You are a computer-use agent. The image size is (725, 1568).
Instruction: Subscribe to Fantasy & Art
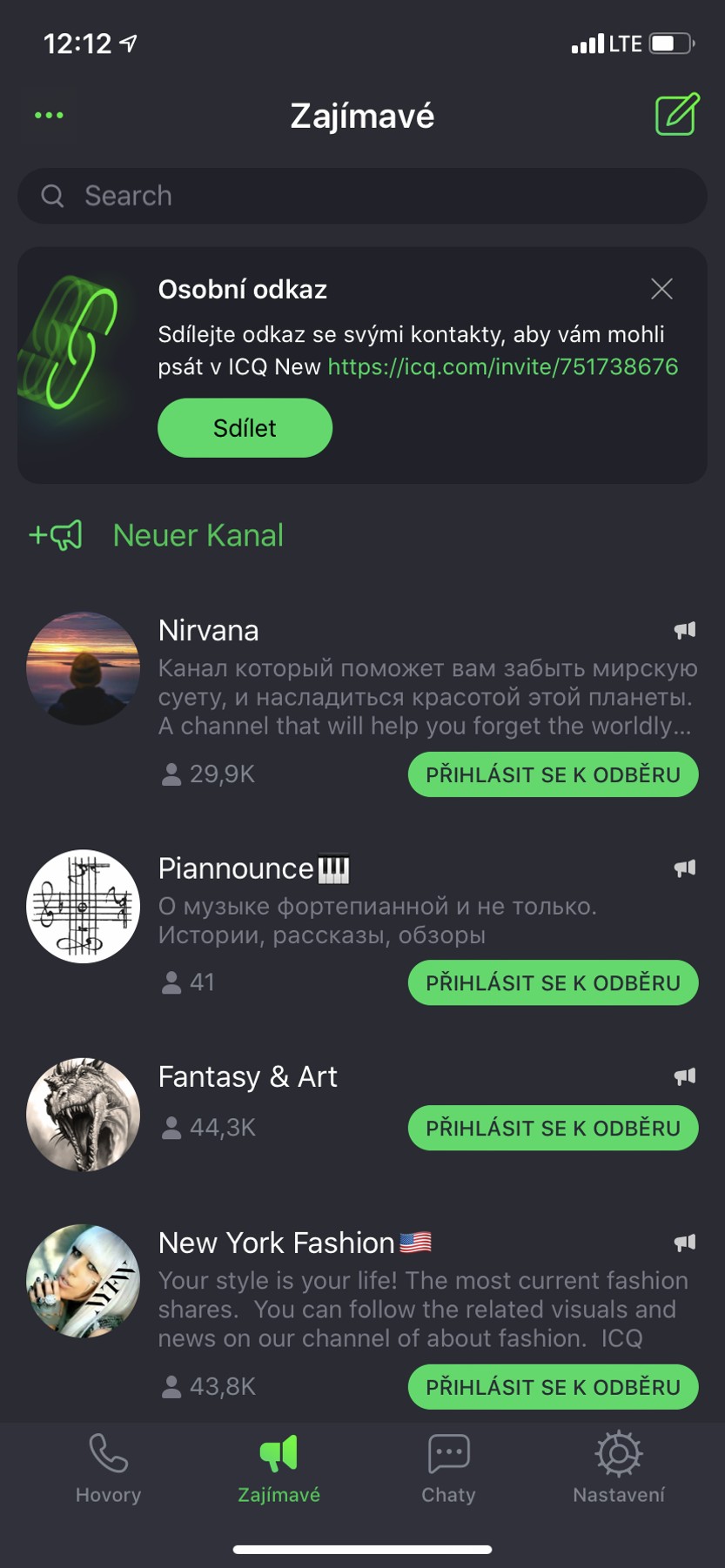(553, 1128)
